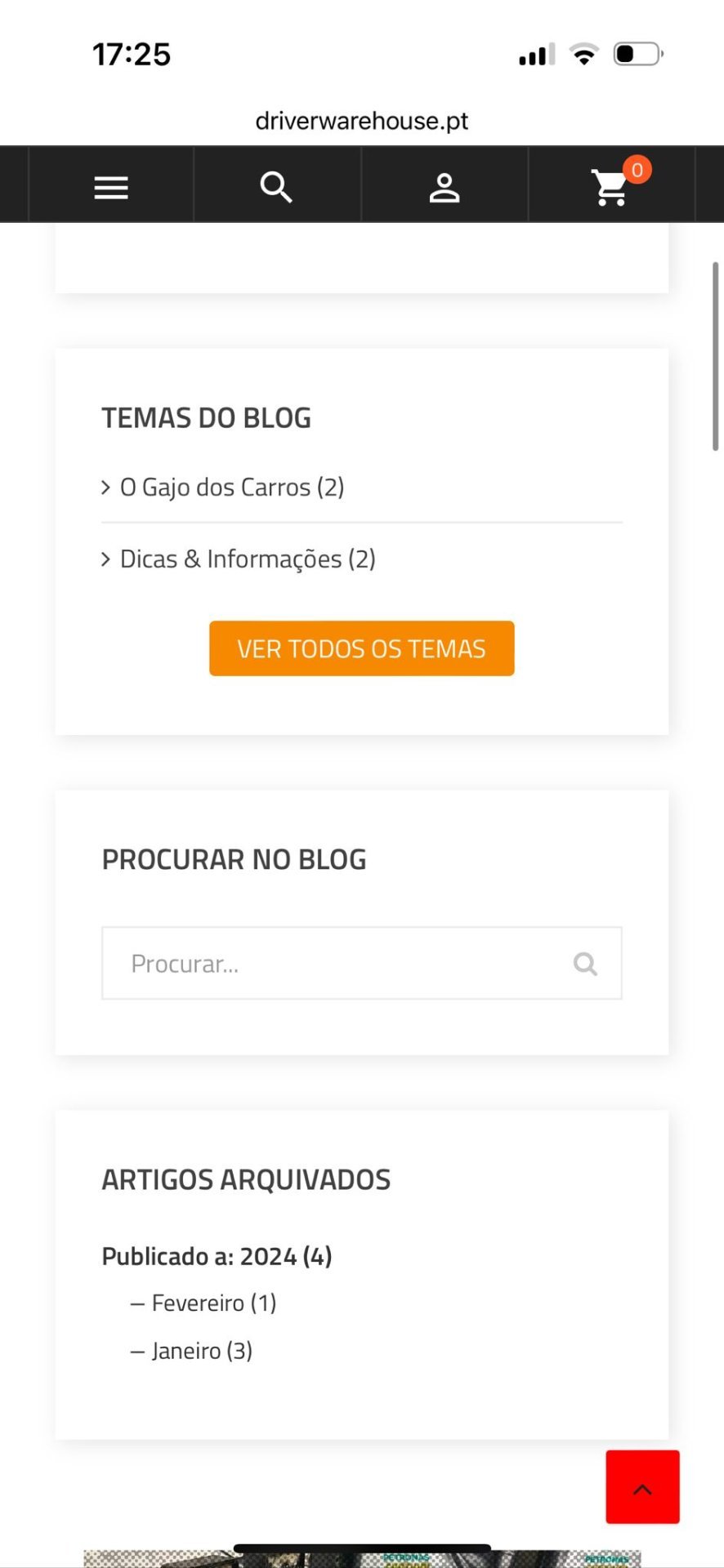The height and width of the screenshot is (1568, 724).
Task: Open the shopping cart
Action: click(x=611, y=187)
